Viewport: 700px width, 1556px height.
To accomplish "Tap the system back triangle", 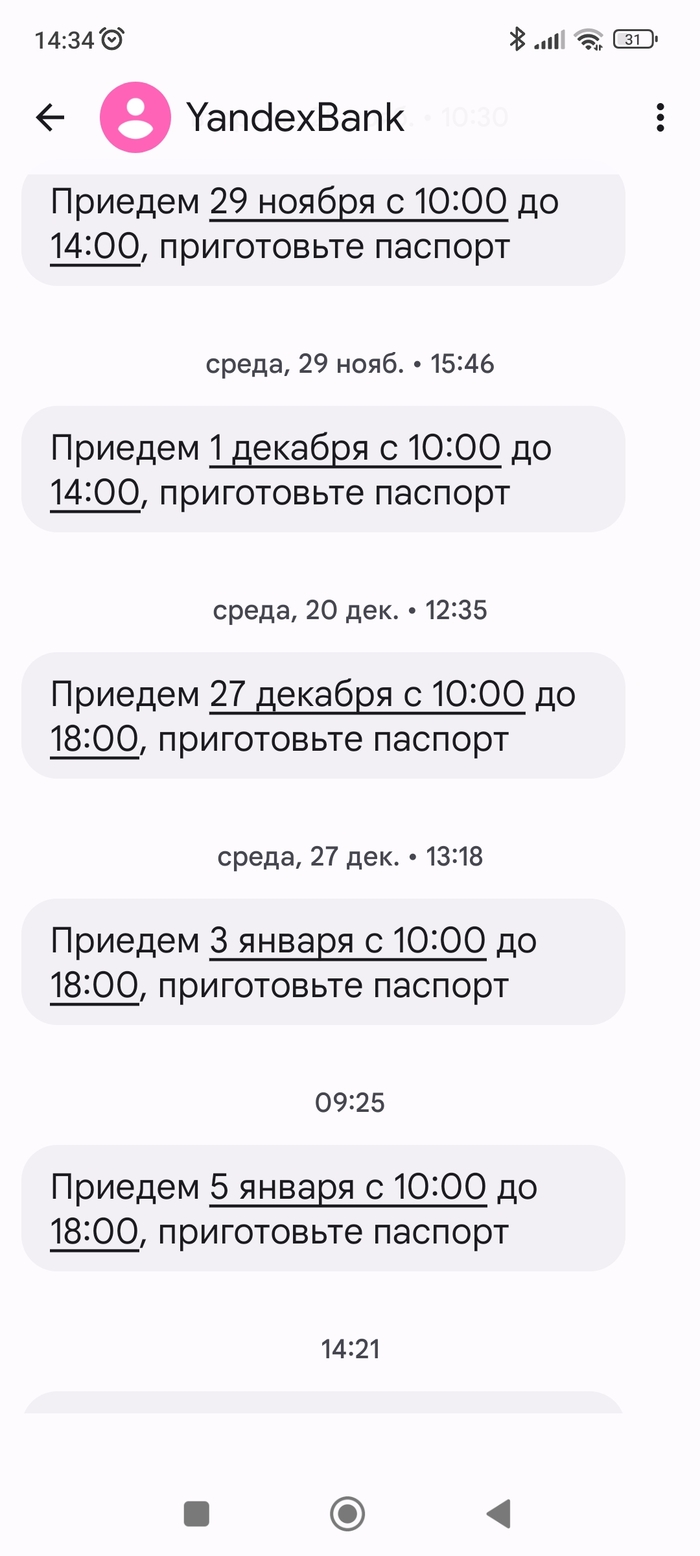I will tap(498, 1514).
